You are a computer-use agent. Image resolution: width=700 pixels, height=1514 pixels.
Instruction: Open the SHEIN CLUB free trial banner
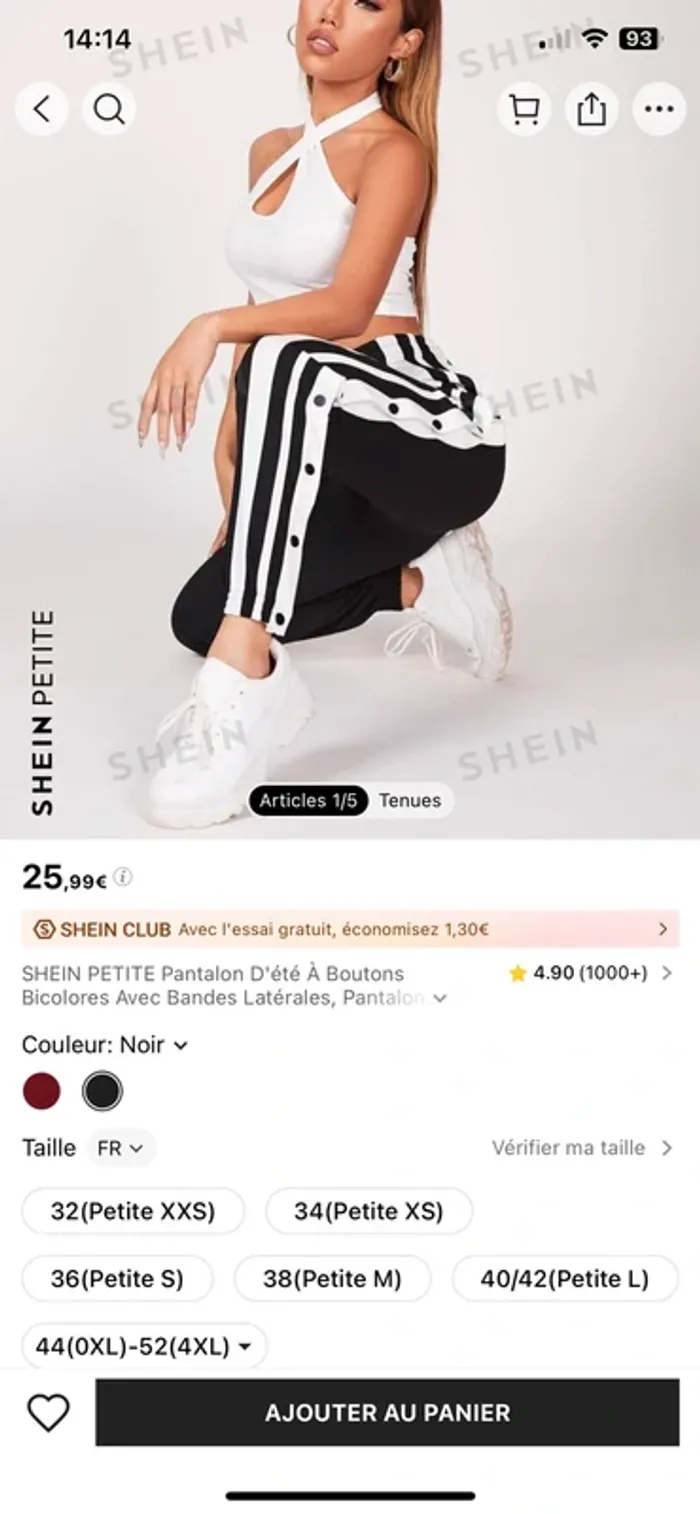[x=350, y=929]
